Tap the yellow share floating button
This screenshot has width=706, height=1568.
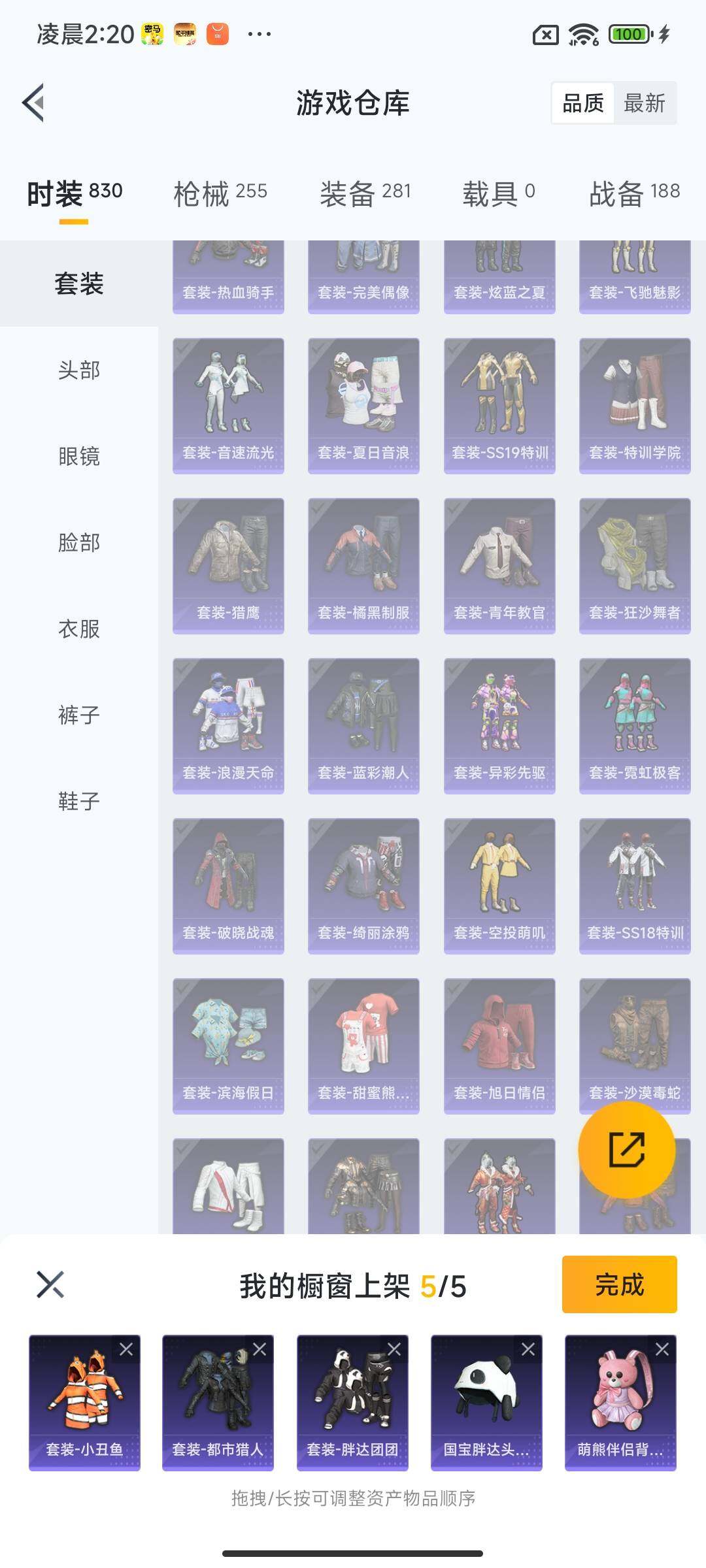[x=627, y=1150]
